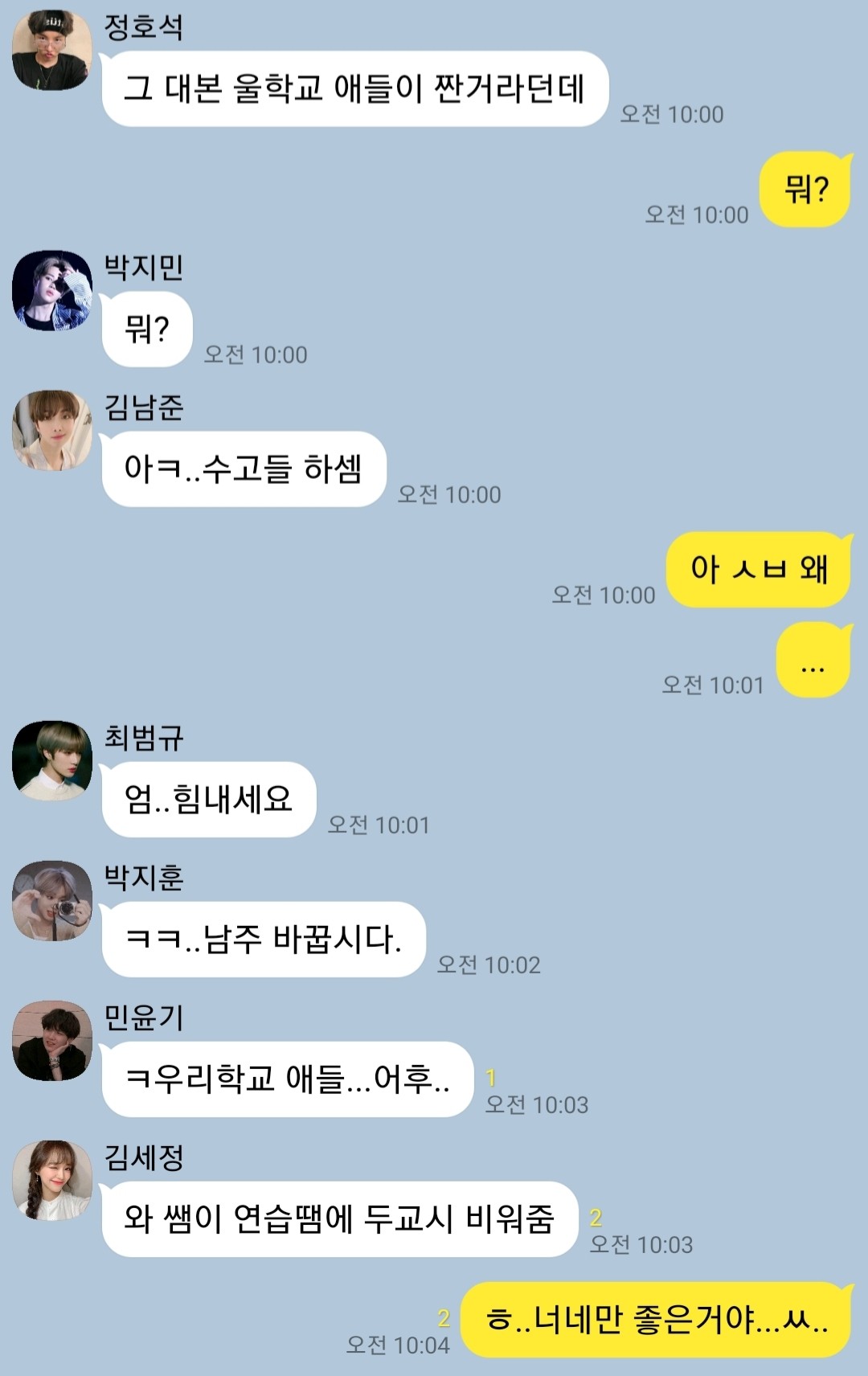Open 정호석's profile picture
Image resolution: width=868 pixels, height=1376 pixels.
tap(52, 50)
